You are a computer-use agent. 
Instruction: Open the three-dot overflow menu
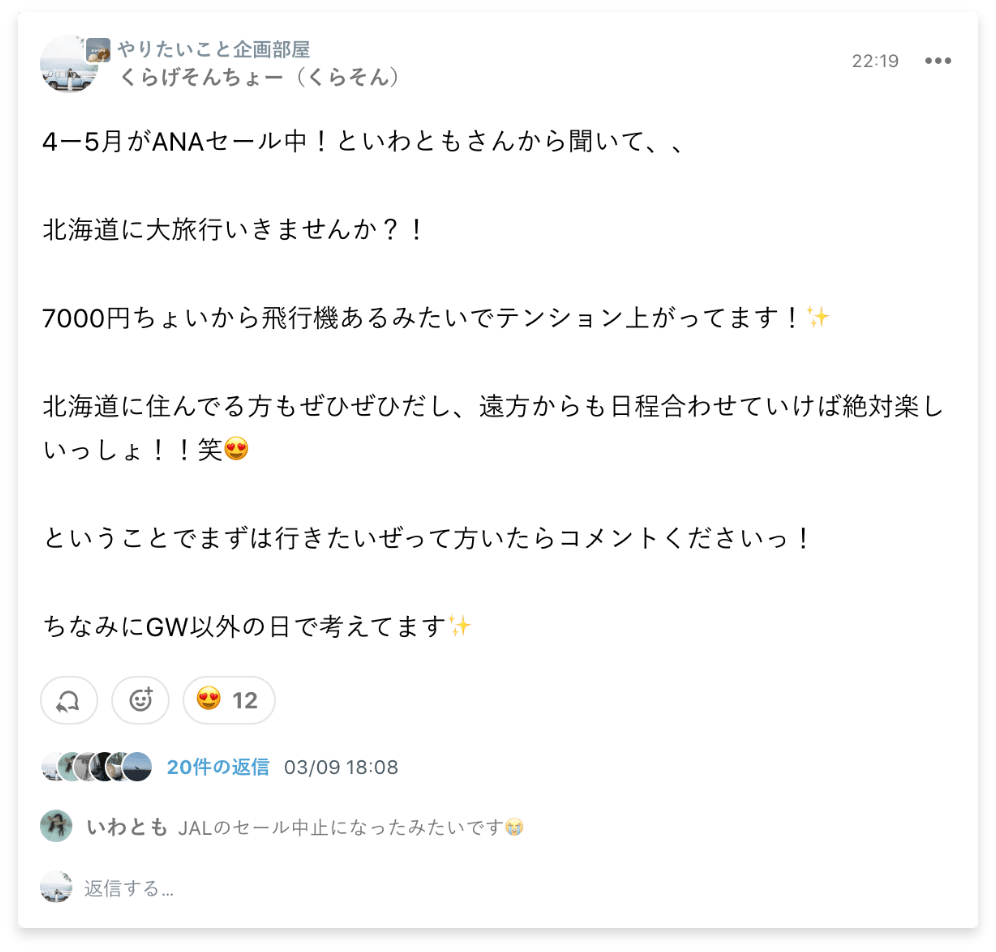click(x=938, y=61)
